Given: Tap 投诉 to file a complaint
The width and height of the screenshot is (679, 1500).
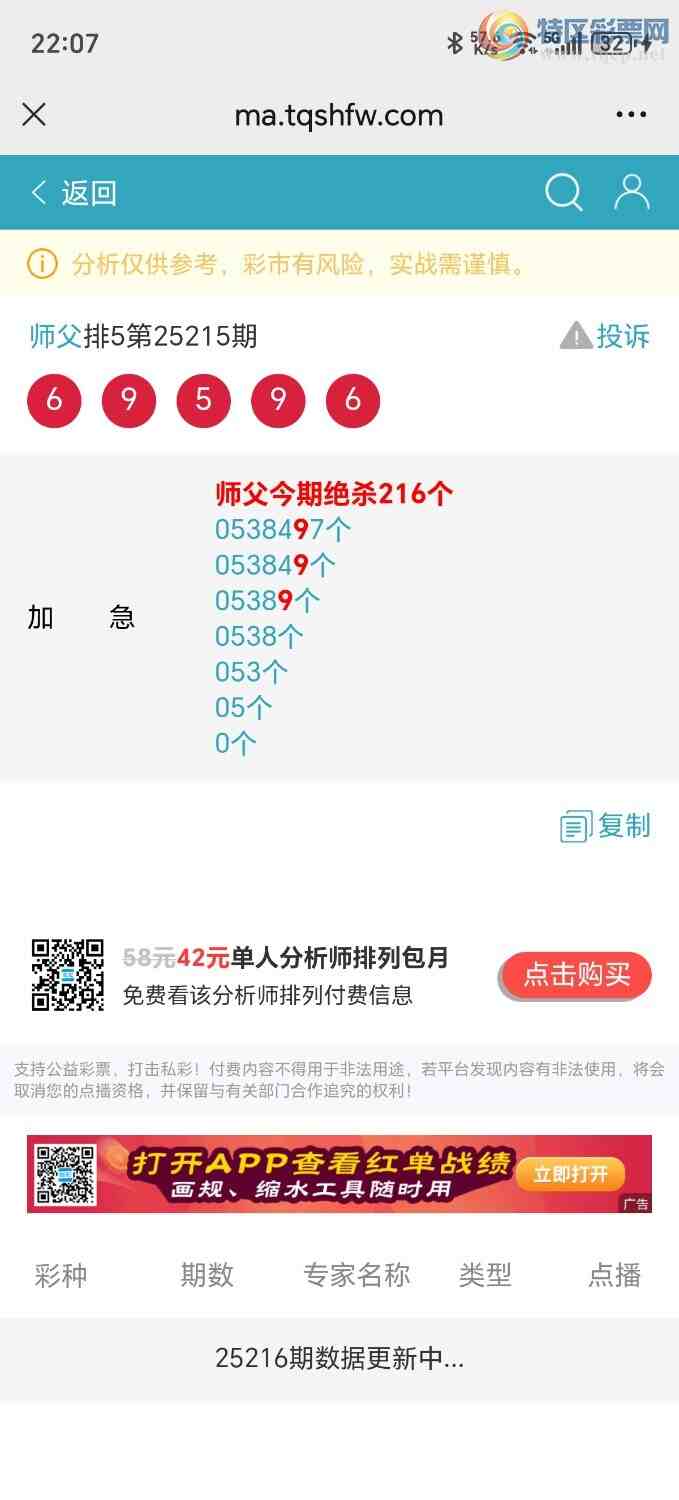Looking at the screenshot, I should (x=606, y=336).
